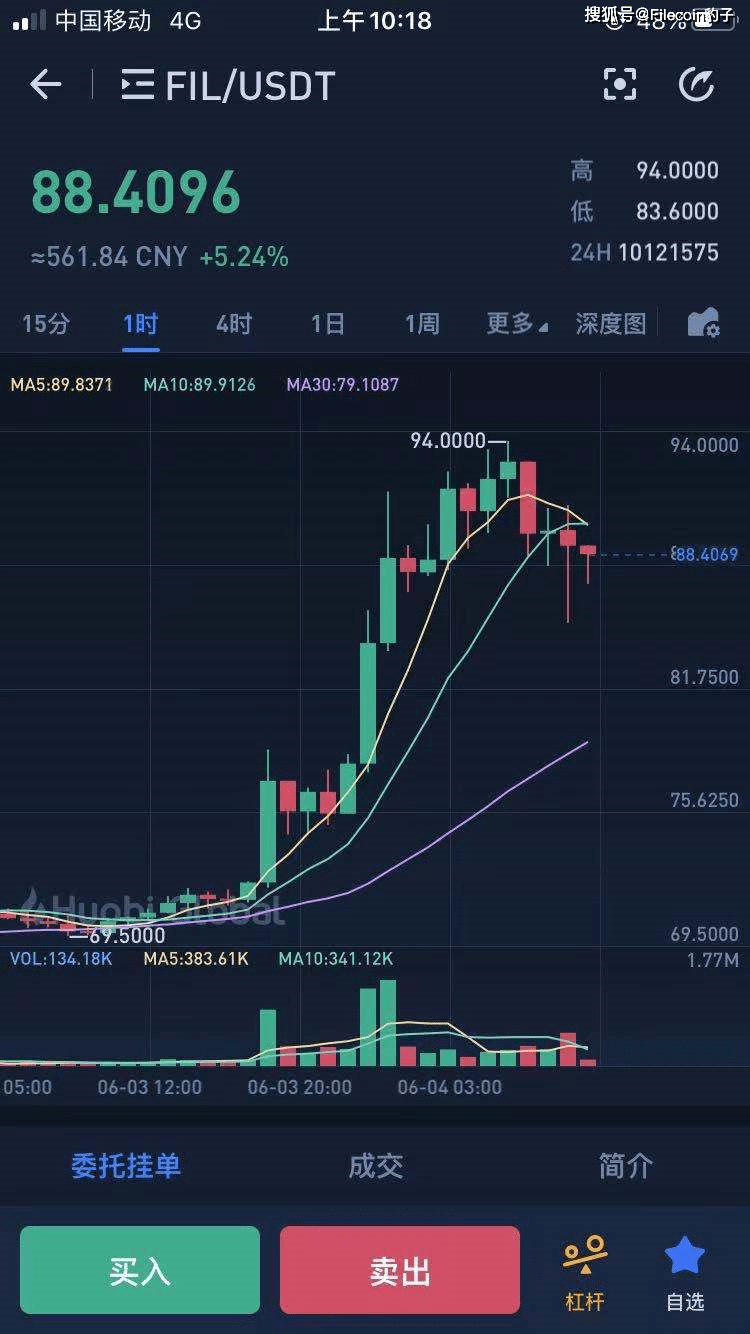Open chart indicator settings

click(703, 323)
